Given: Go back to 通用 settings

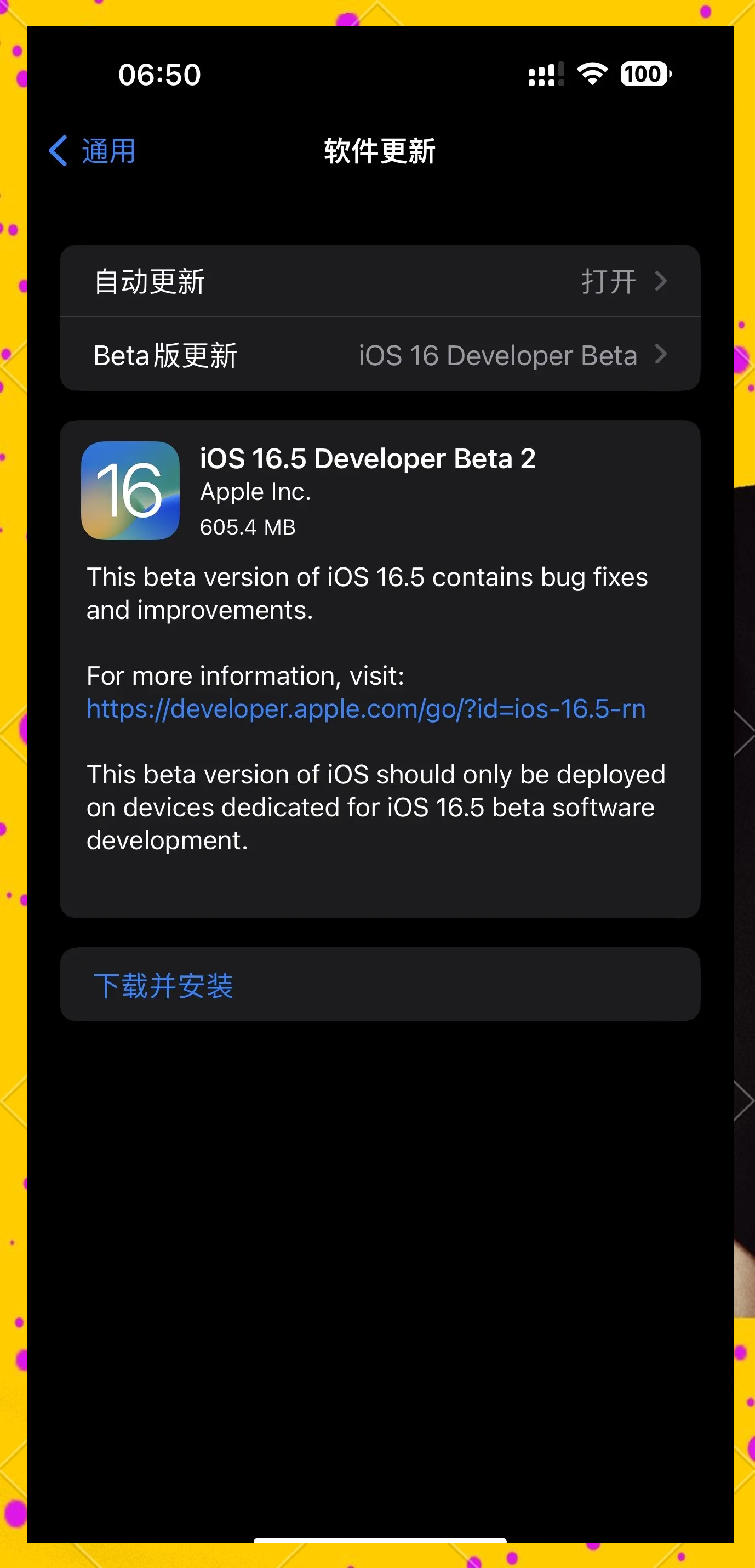Looking at the screenshot, I should pos(93,151).
